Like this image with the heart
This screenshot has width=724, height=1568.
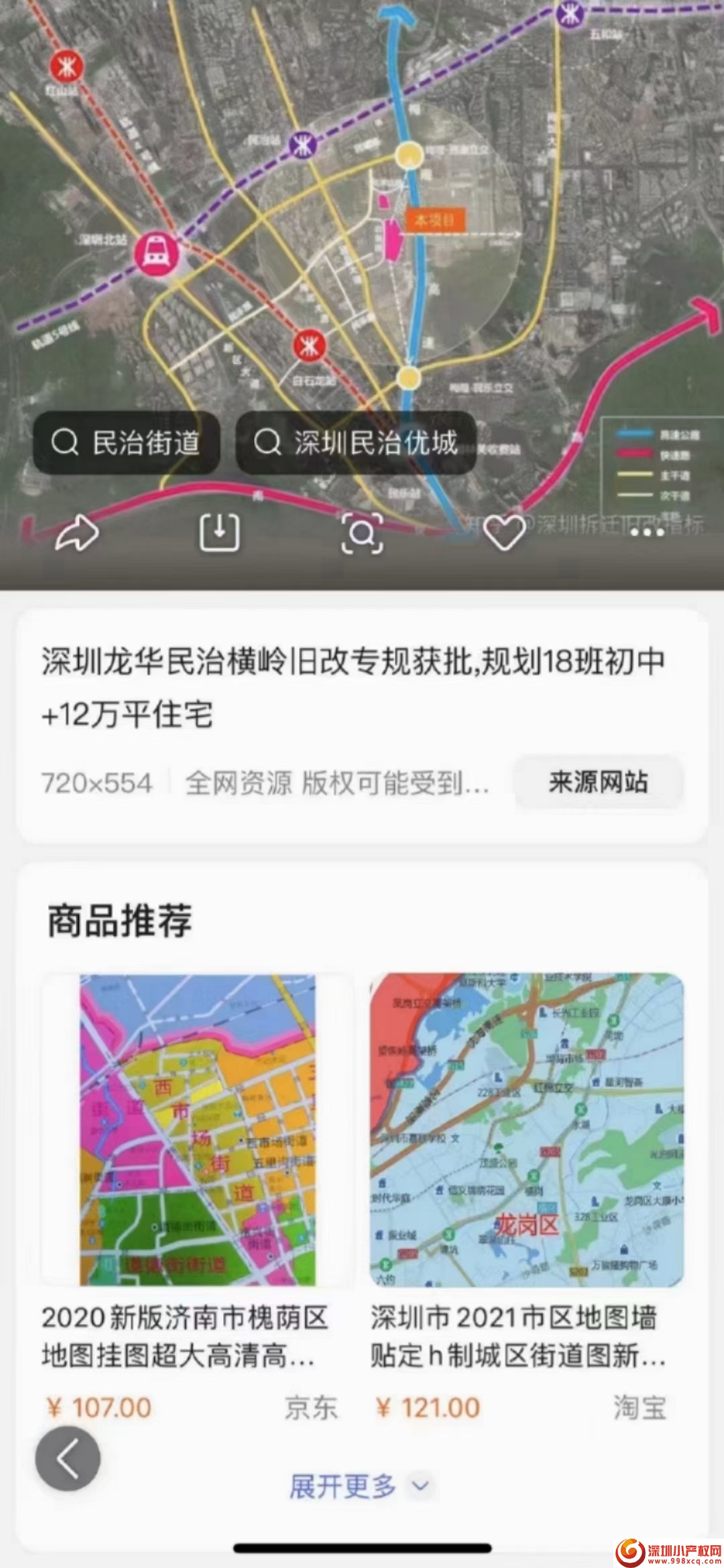pyautogui.click(x=504, y=533)
